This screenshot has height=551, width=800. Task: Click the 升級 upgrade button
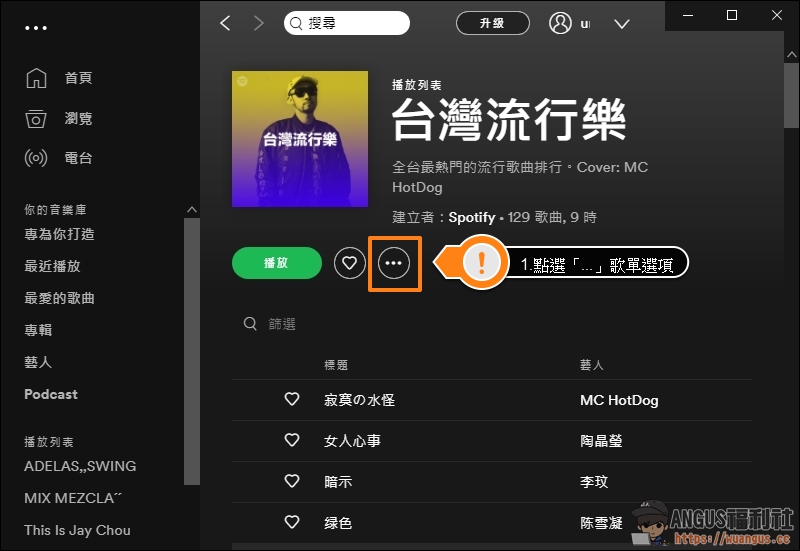[492, 23]
